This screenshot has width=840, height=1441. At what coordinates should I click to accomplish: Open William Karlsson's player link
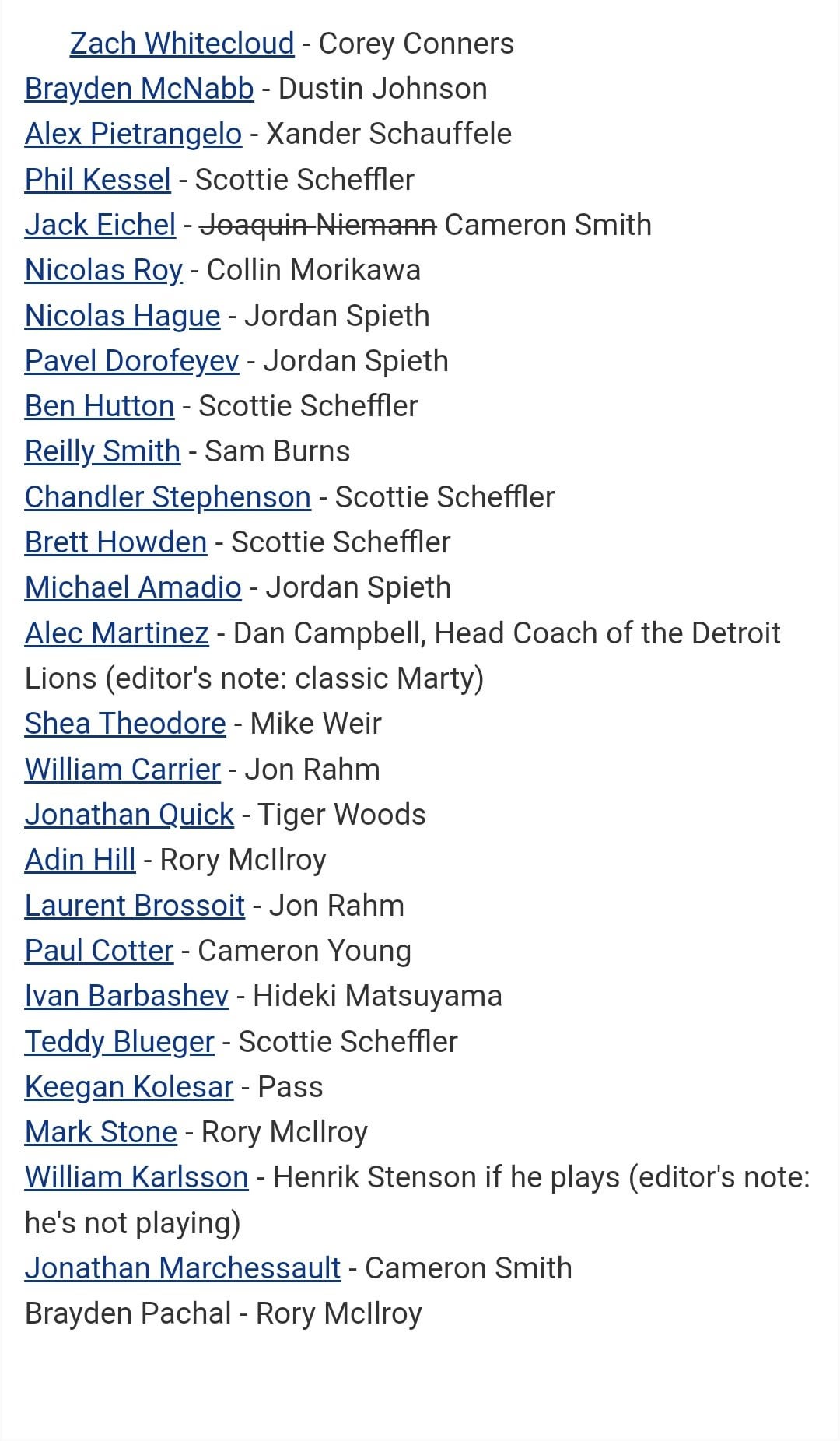[136, 1177]
